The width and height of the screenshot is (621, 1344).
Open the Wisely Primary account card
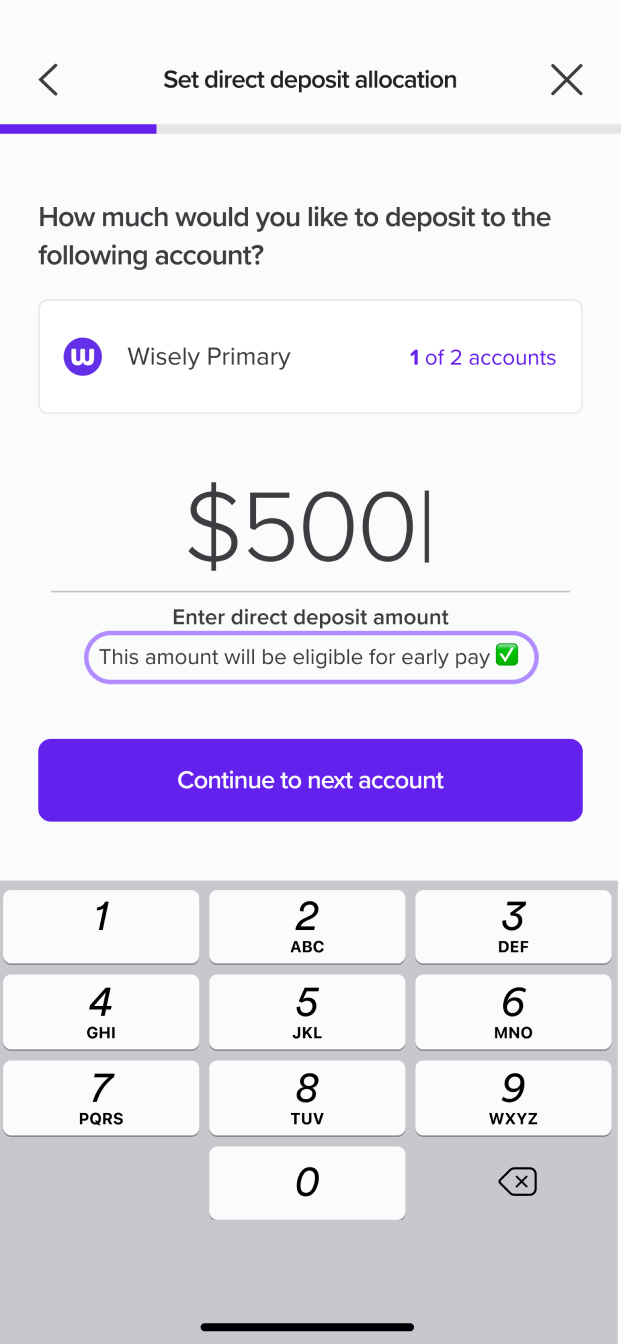[x=310, y=357]
